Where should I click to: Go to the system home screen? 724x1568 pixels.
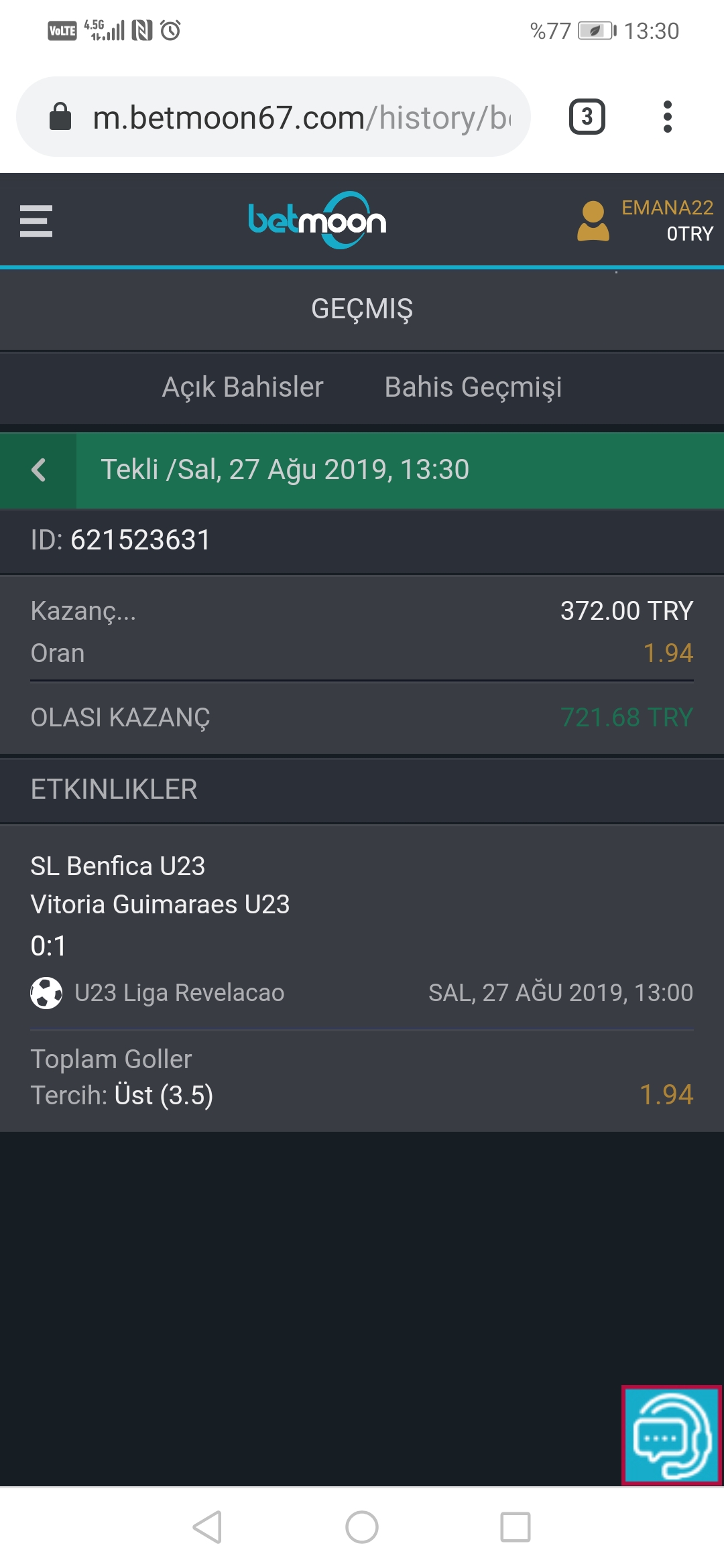362,1527
